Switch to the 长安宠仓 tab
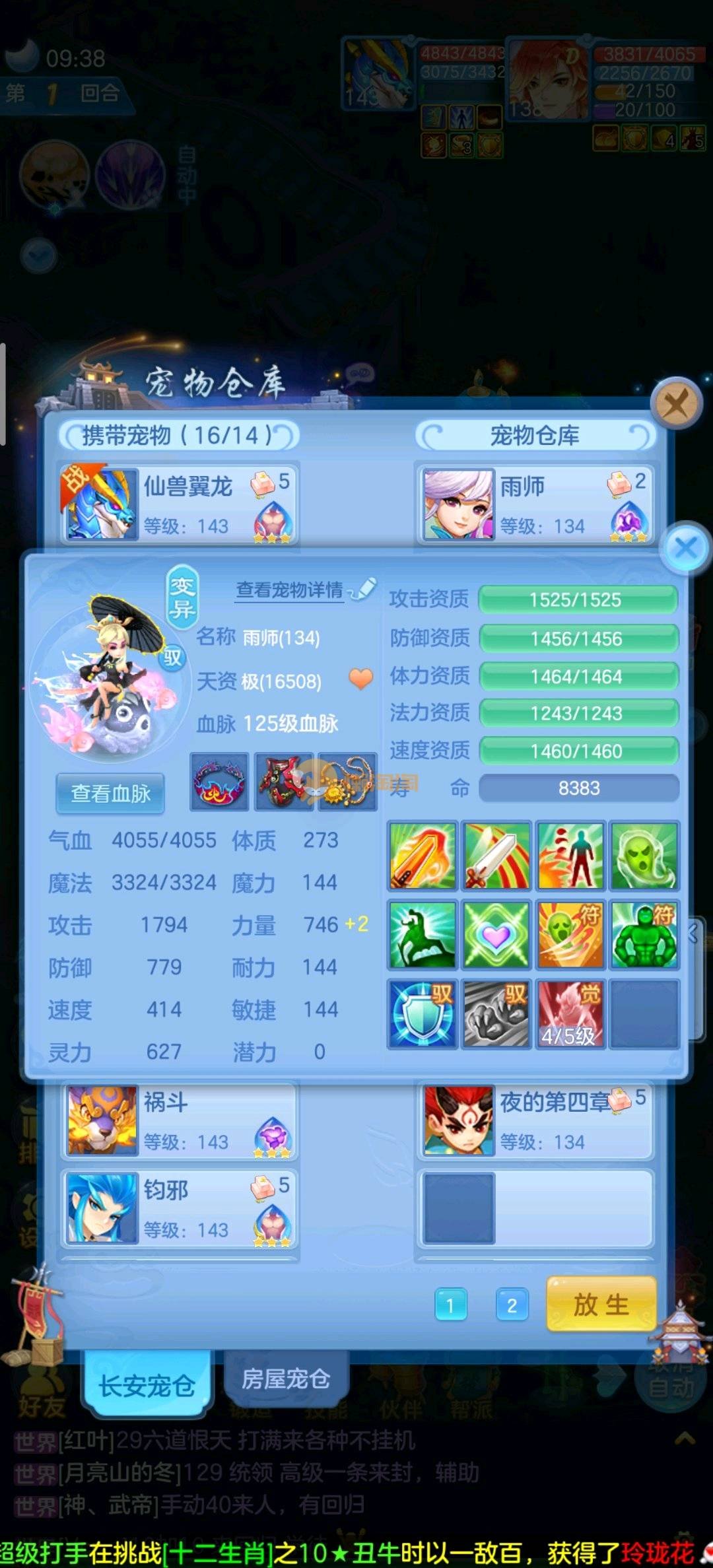Screen dimensions: 713x1568 point(147,1385)
